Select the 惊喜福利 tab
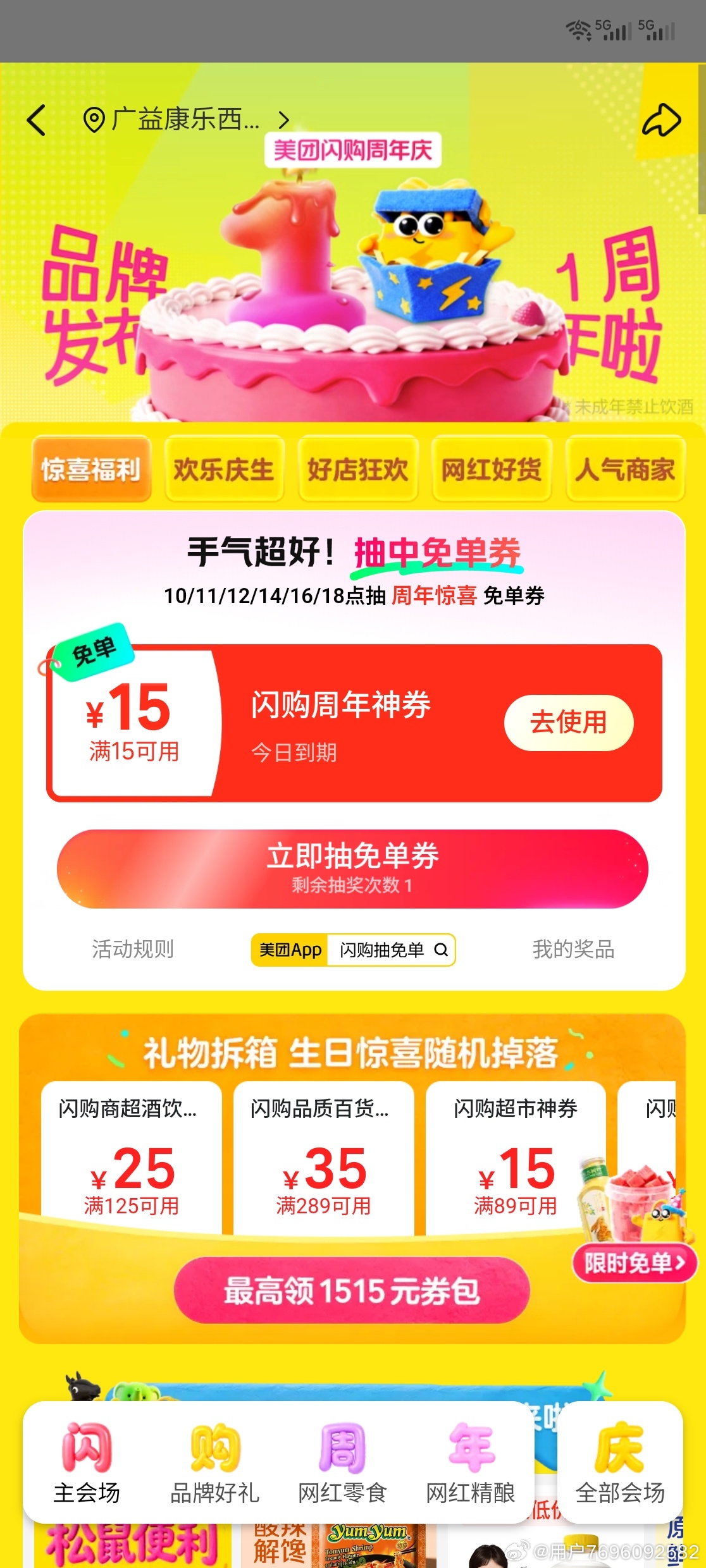 pos(91,469)
